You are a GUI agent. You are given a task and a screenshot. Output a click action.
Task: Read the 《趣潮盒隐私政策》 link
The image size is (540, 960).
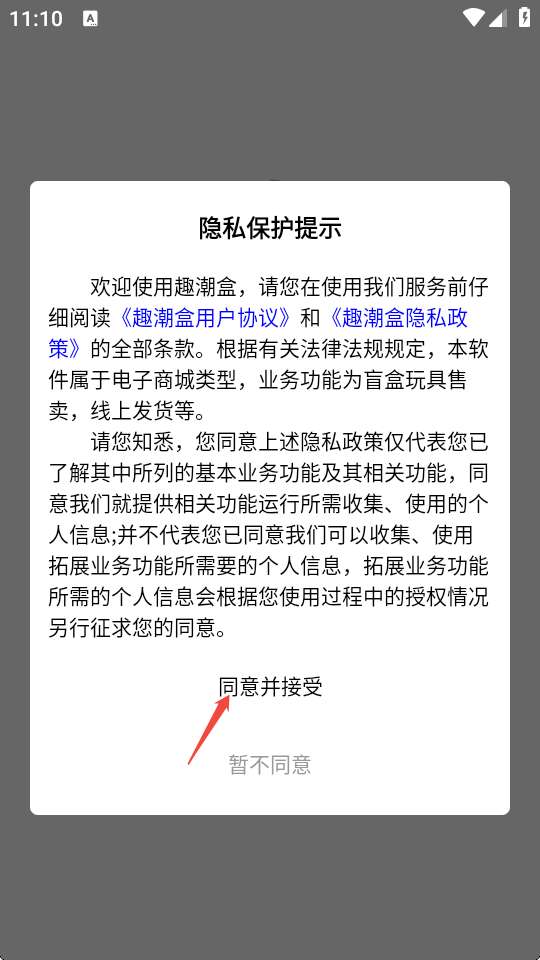[399, 318]
